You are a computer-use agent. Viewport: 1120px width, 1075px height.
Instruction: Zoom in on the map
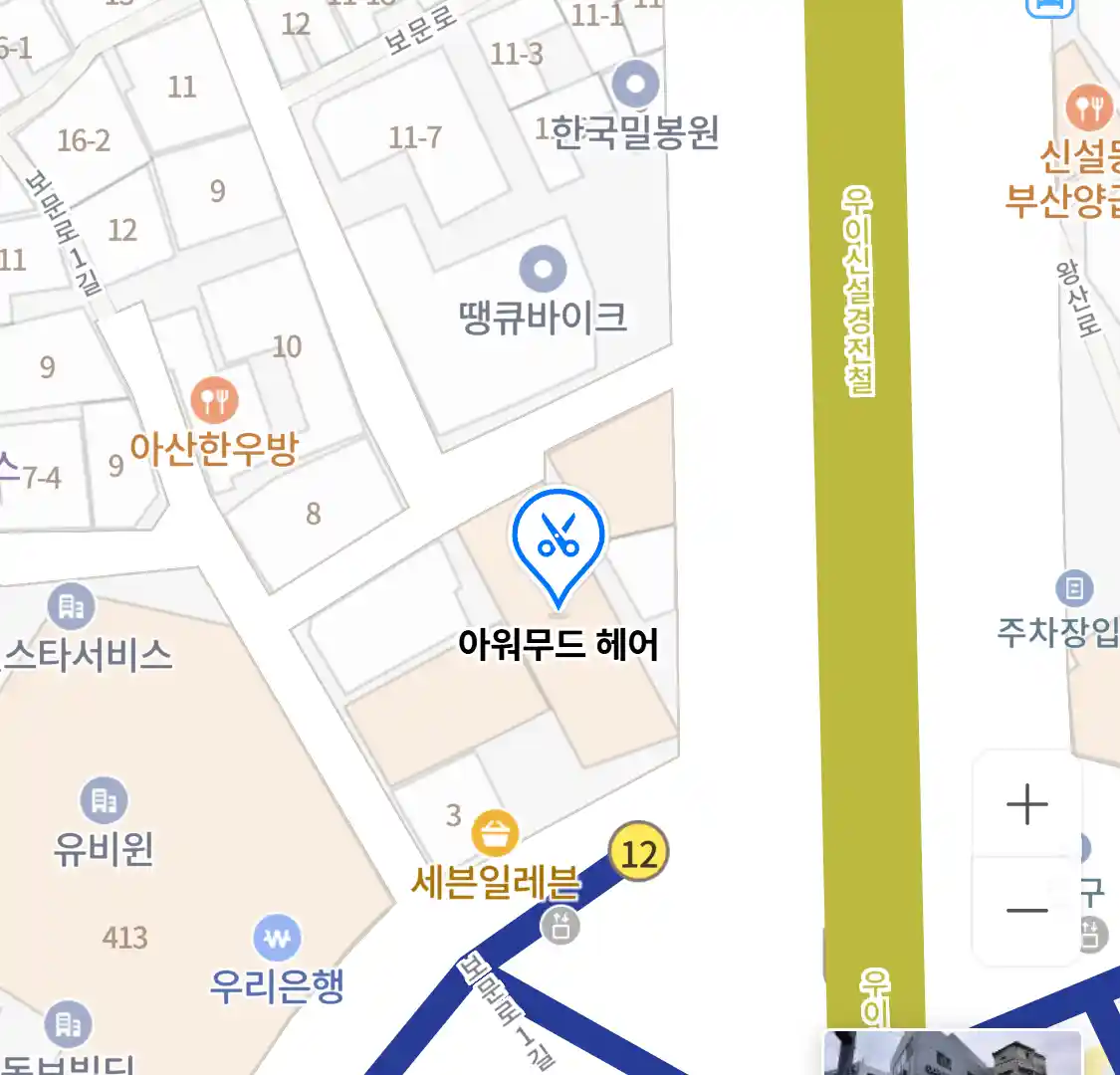pos(1026,804)
